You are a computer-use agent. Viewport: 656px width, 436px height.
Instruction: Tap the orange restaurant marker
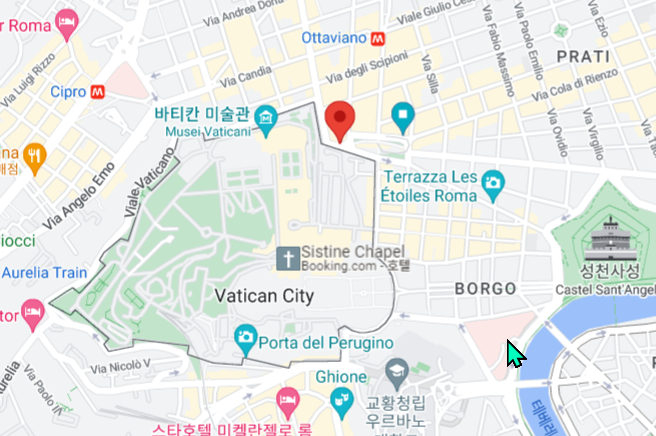[35, 155]
